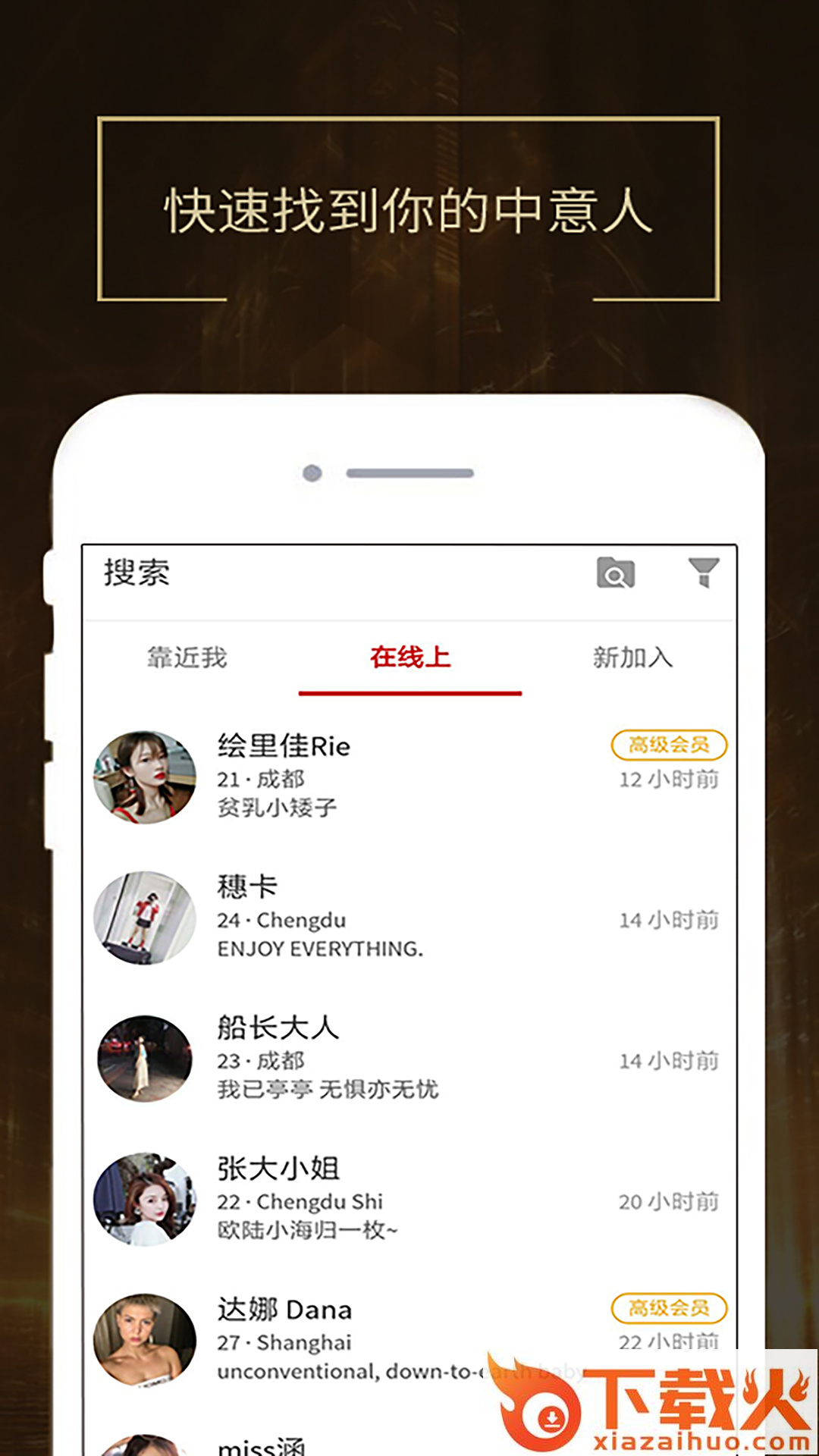
Task: Open 穗卡's profile avatar
Action: 145,919
